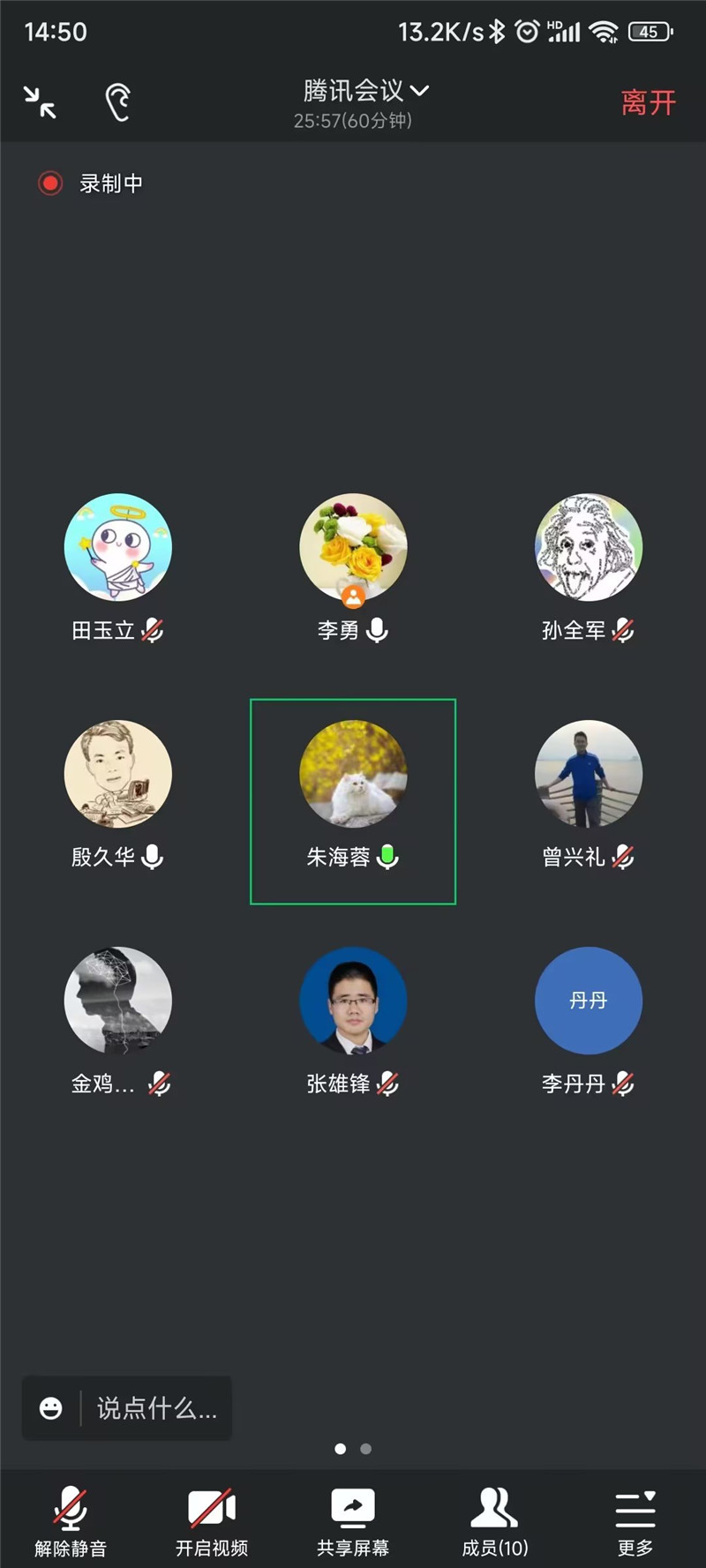706x1568 pixels.
Task: Select participant 殷久华
Action: click(x=118, y=775)
